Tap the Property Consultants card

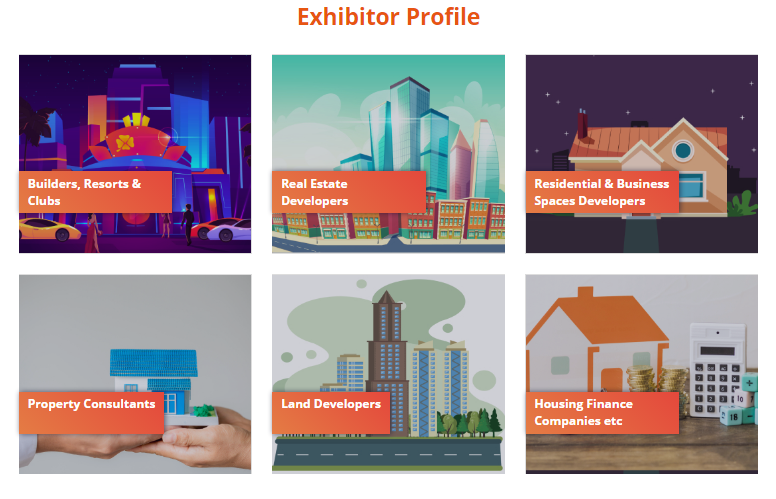(135, 373)
